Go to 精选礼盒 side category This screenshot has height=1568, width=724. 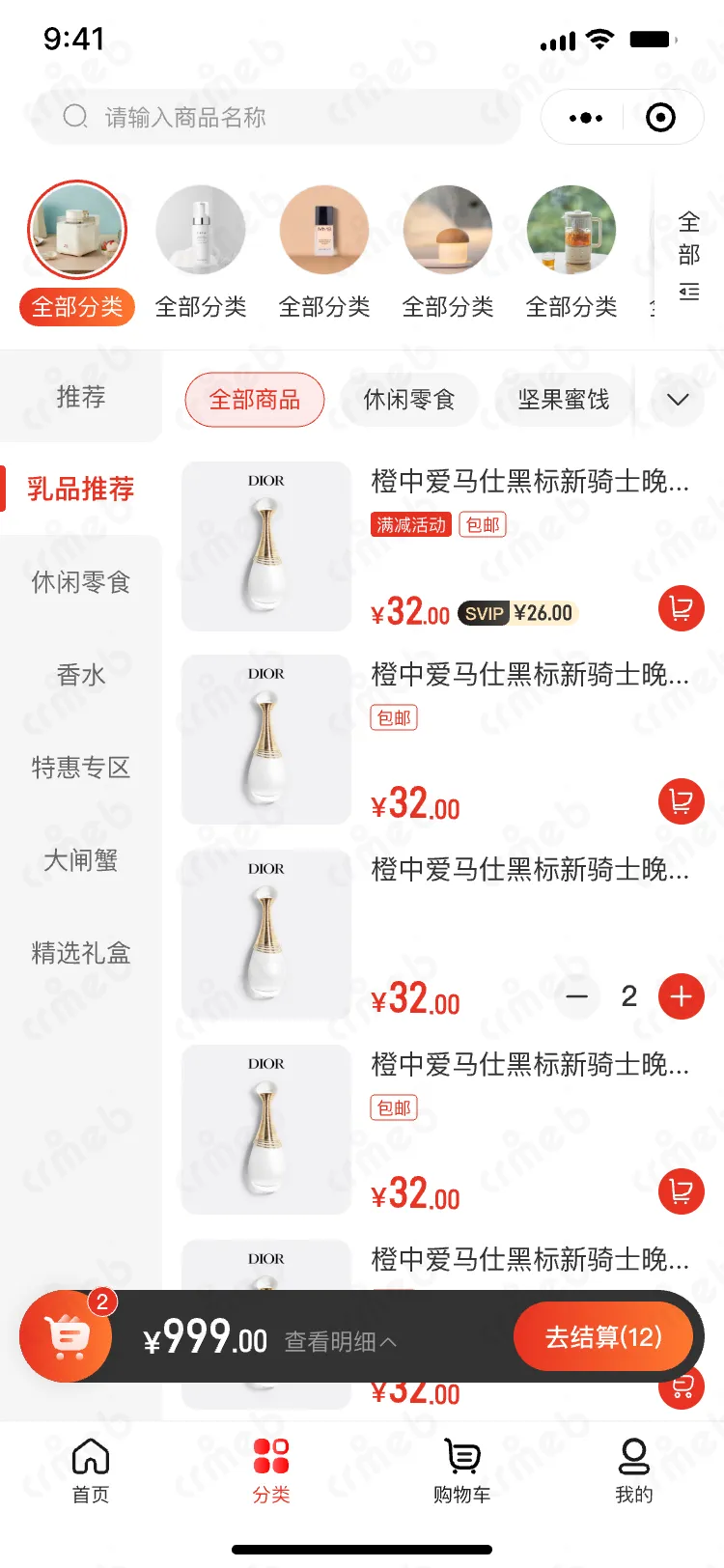coord(81,953)
